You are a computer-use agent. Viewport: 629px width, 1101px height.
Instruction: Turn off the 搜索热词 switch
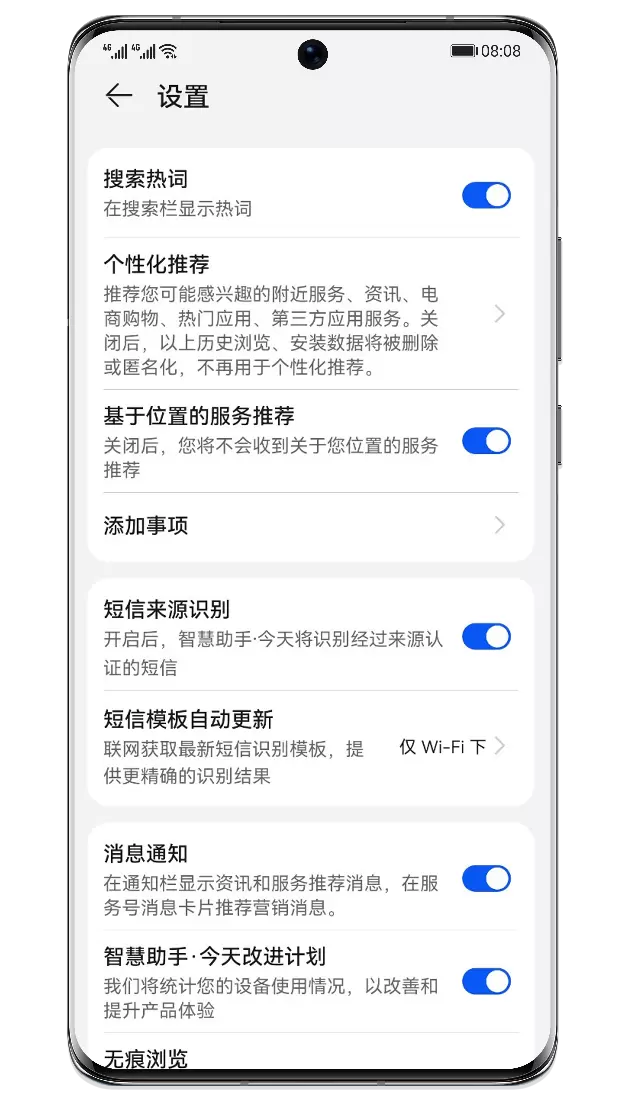486,195
